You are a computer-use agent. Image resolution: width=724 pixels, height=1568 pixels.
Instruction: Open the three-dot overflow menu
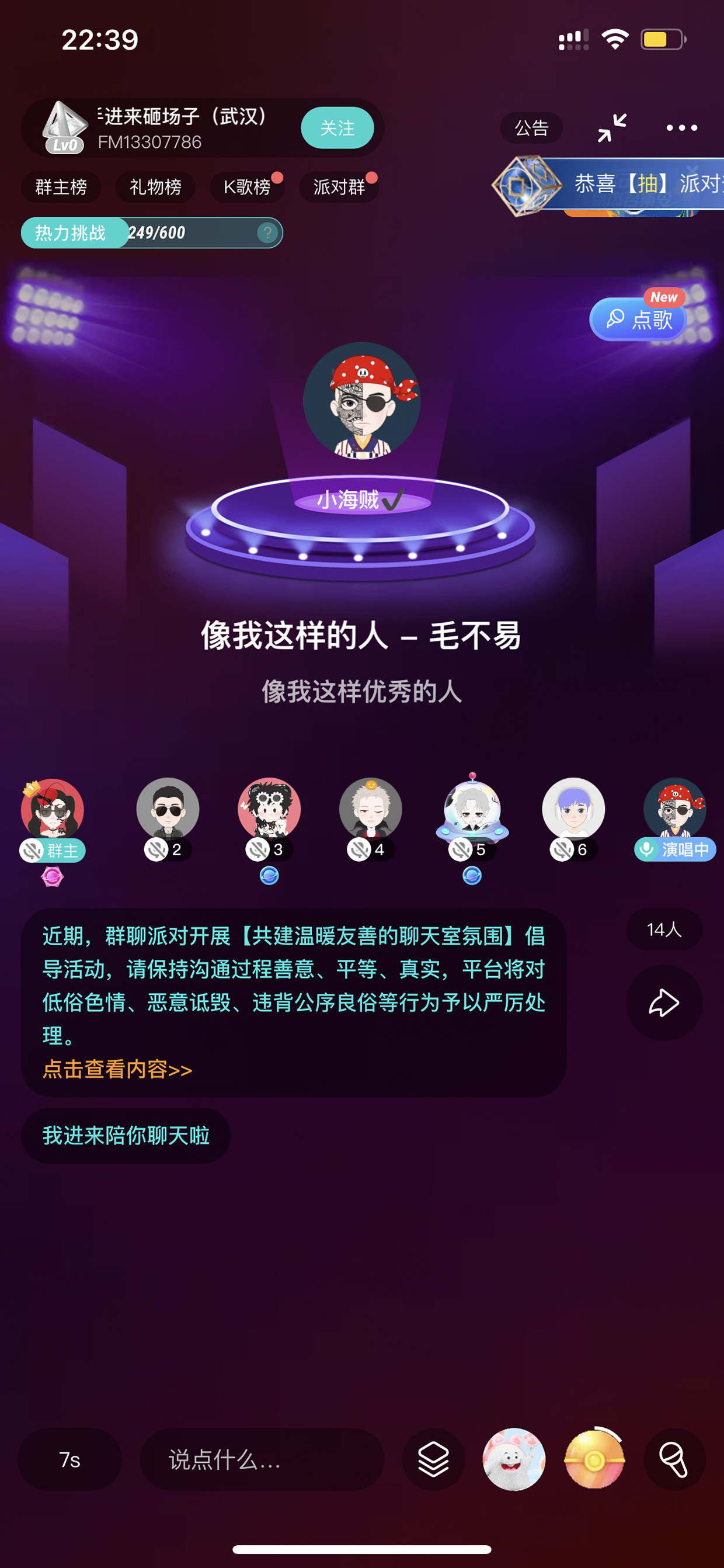(x=681, y=128)
